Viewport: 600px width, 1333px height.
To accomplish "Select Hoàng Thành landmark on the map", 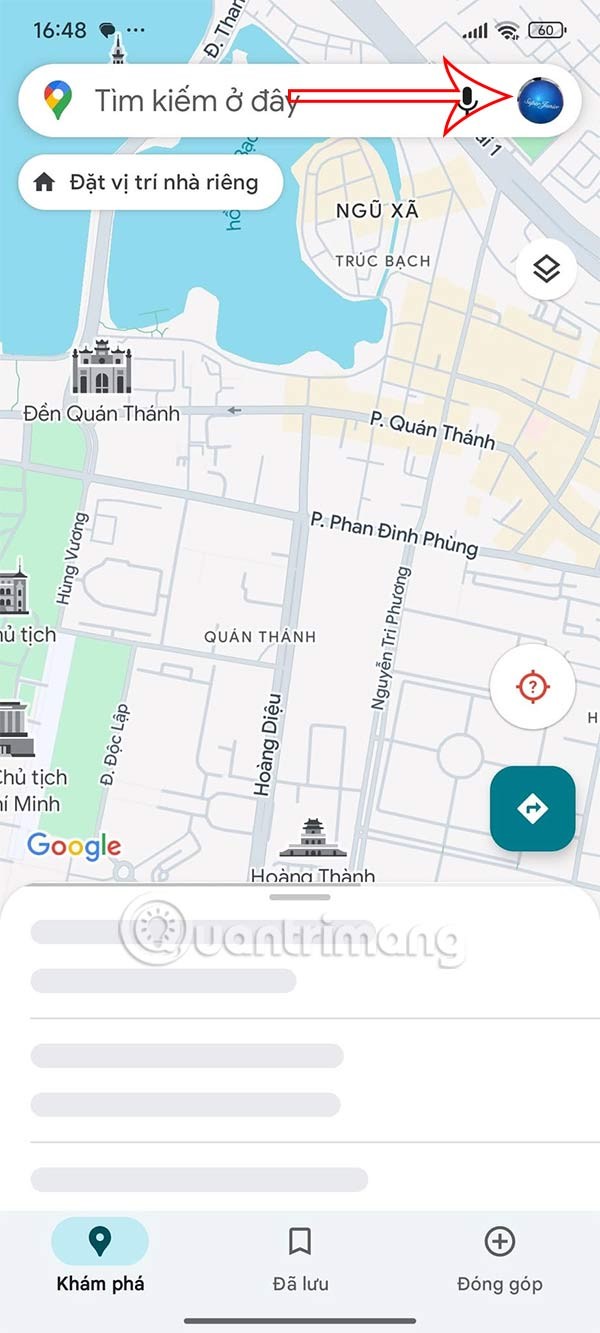I will tap(312, 840).
